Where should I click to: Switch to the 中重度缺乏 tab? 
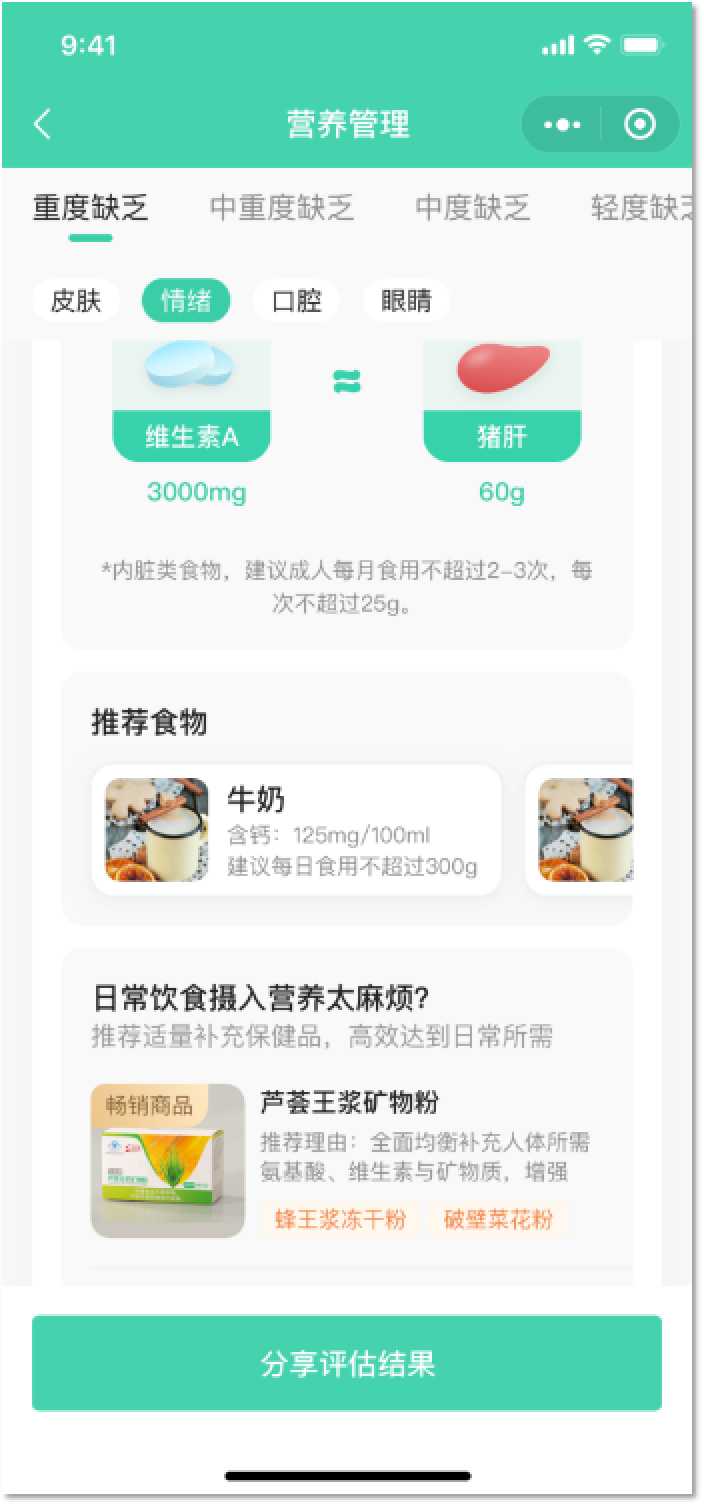point(283,208)
